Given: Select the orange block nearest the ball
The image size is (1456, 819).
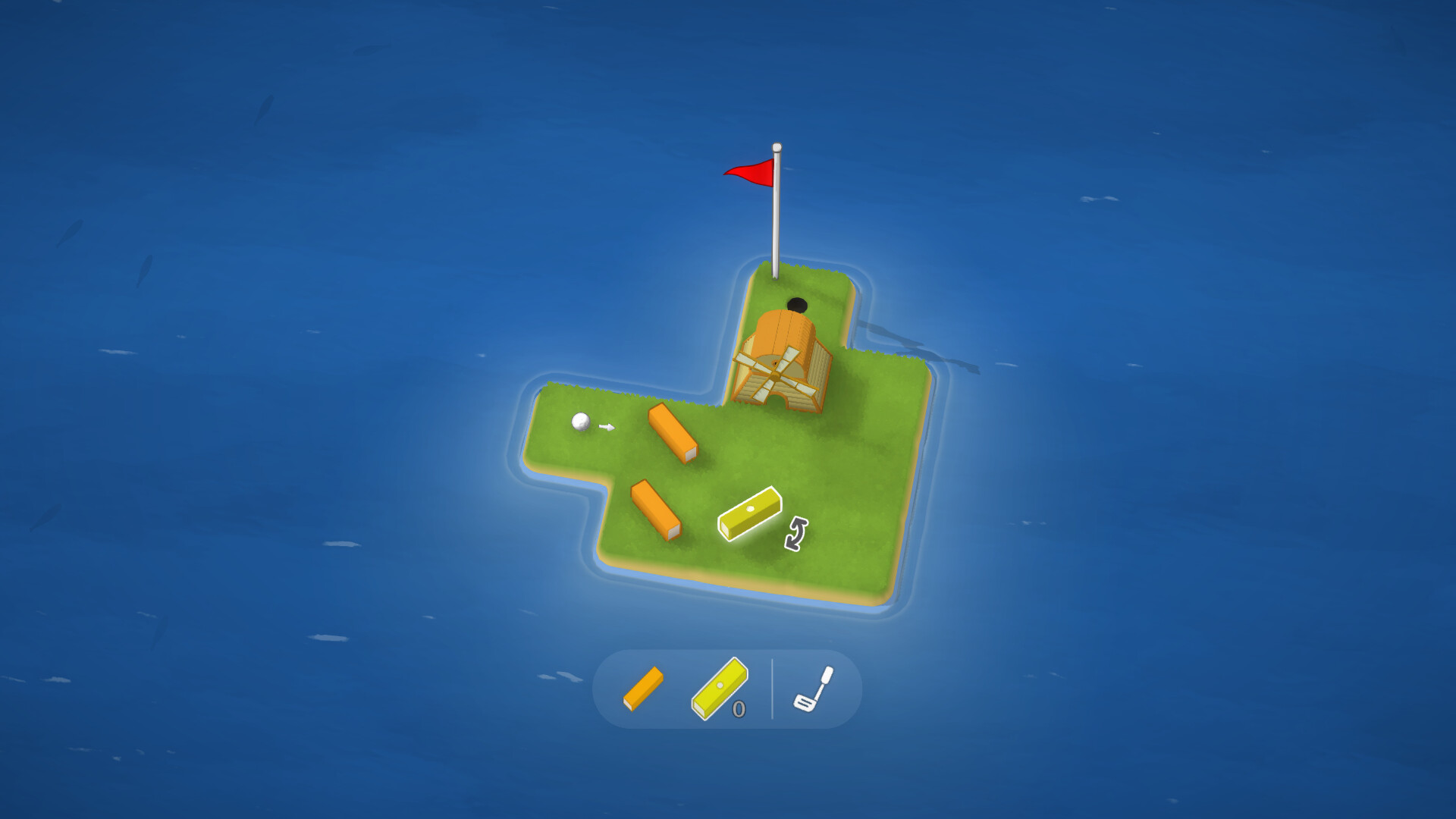Looking at the screenshot, I should 672,433.
